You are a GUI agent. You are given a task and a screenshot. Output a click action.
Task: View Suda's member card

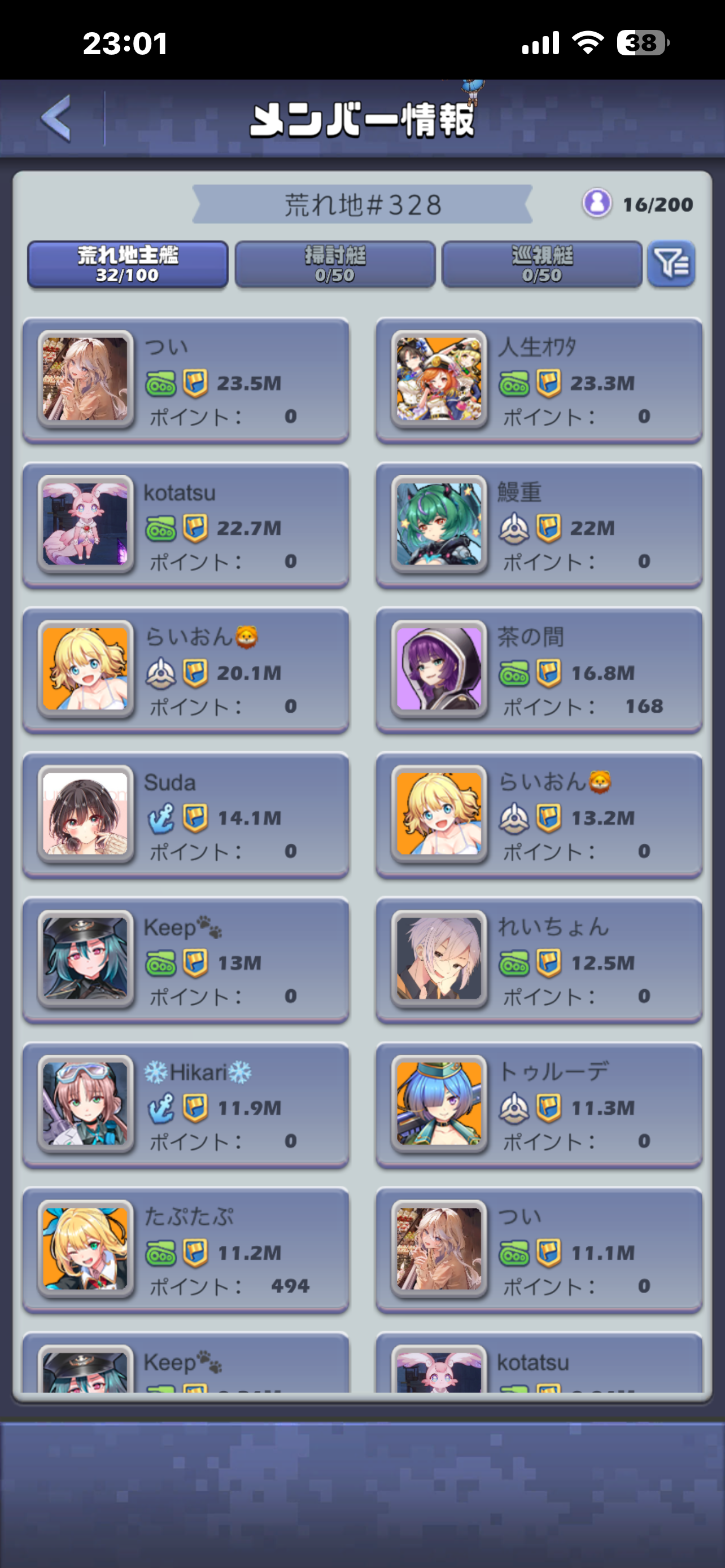[186, 816]
